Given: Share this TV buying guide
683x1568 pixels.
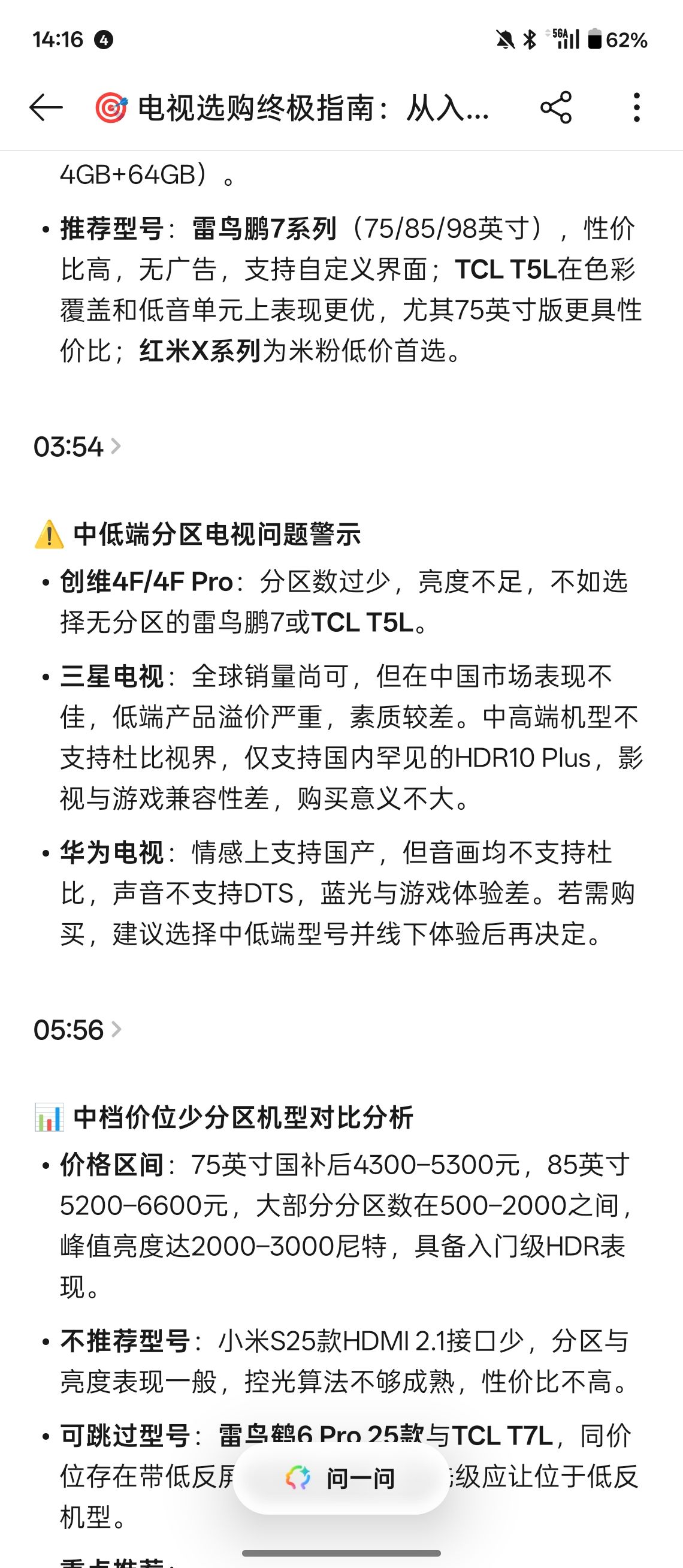Looking at the screenshot, I should [x=556, y=108].
